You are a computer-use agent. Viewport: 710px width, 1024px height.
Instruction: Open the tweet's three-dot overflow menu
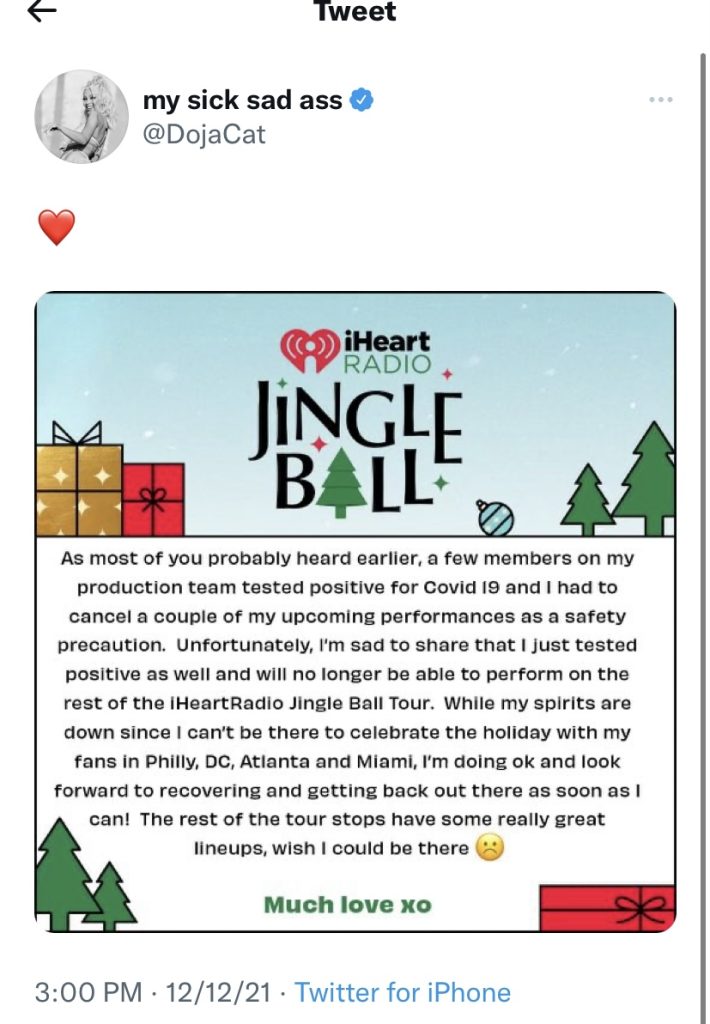coord(661,100)
